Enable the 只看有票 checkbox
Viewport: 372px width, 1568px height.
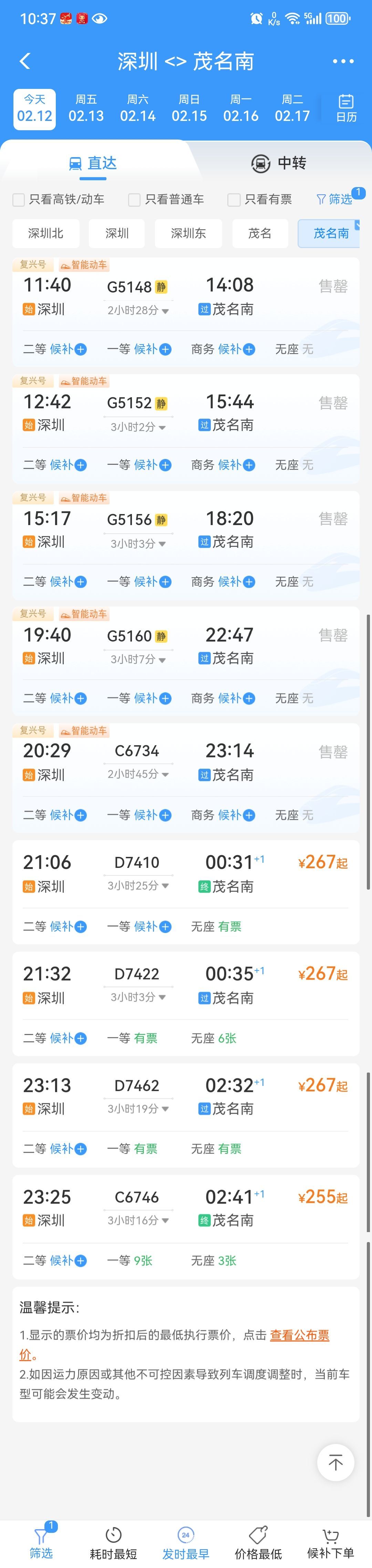(234, 199)
